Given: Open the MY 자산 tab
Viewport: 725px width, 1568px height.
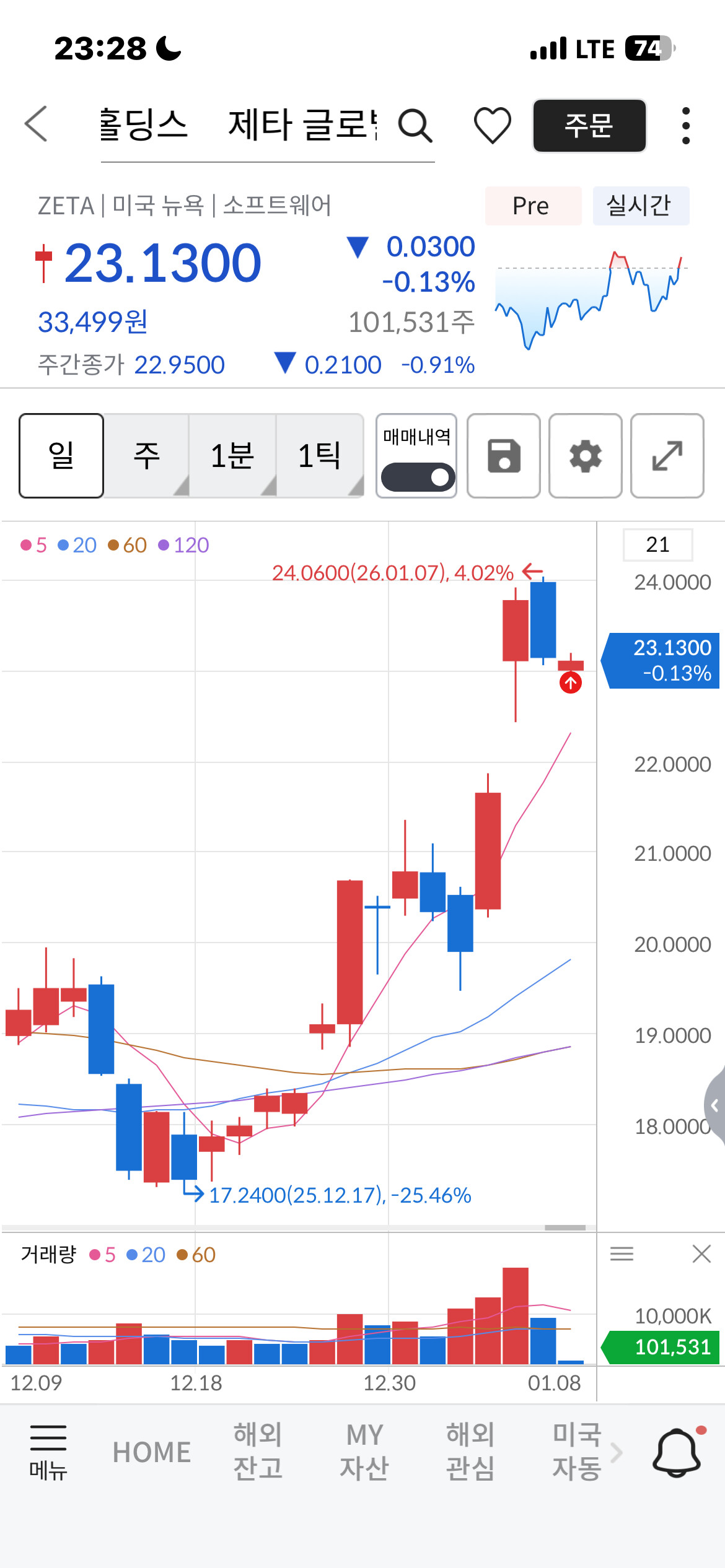Looking at the screenshot, I should tap(364, 1452).
